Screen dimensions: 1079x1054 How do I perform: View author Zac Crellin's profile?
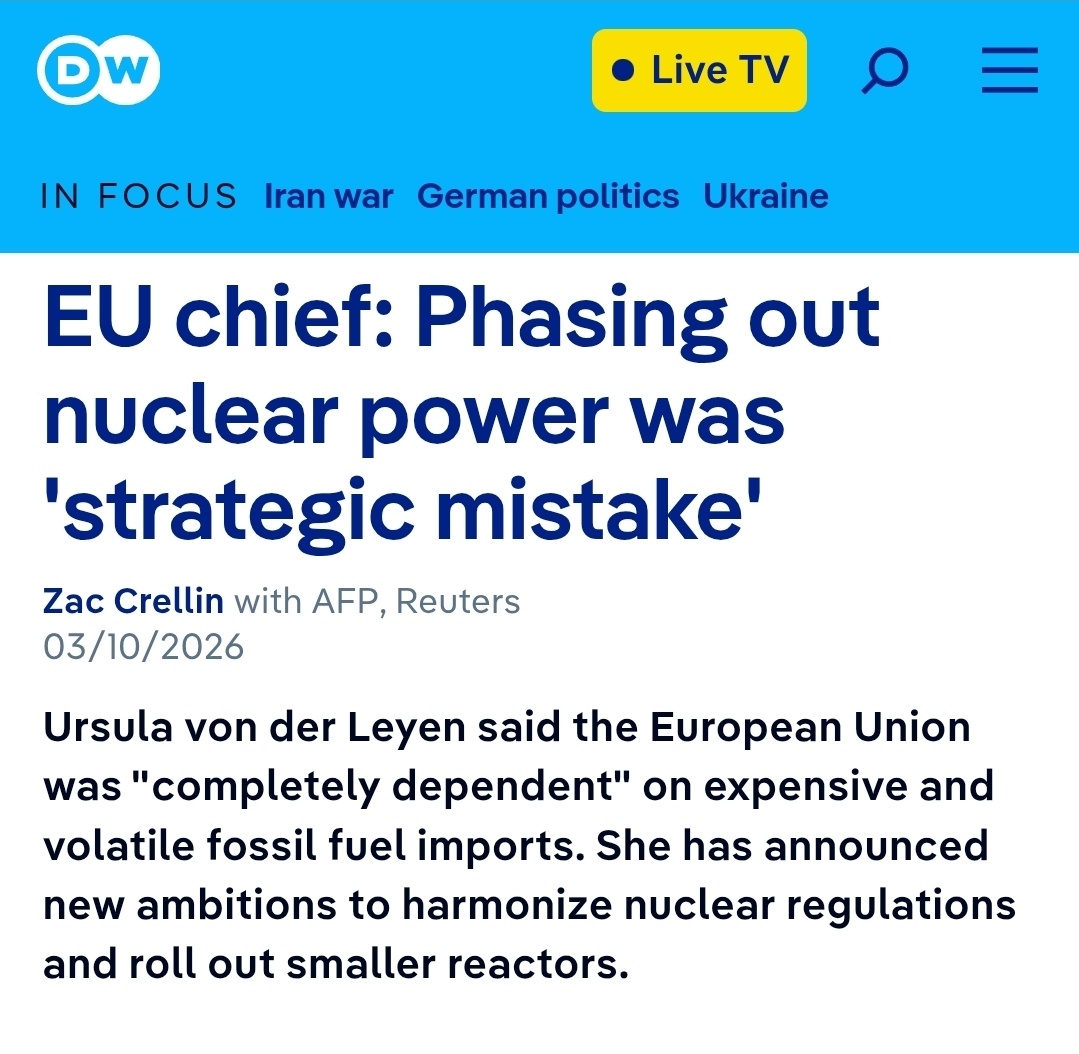[133, 600]
